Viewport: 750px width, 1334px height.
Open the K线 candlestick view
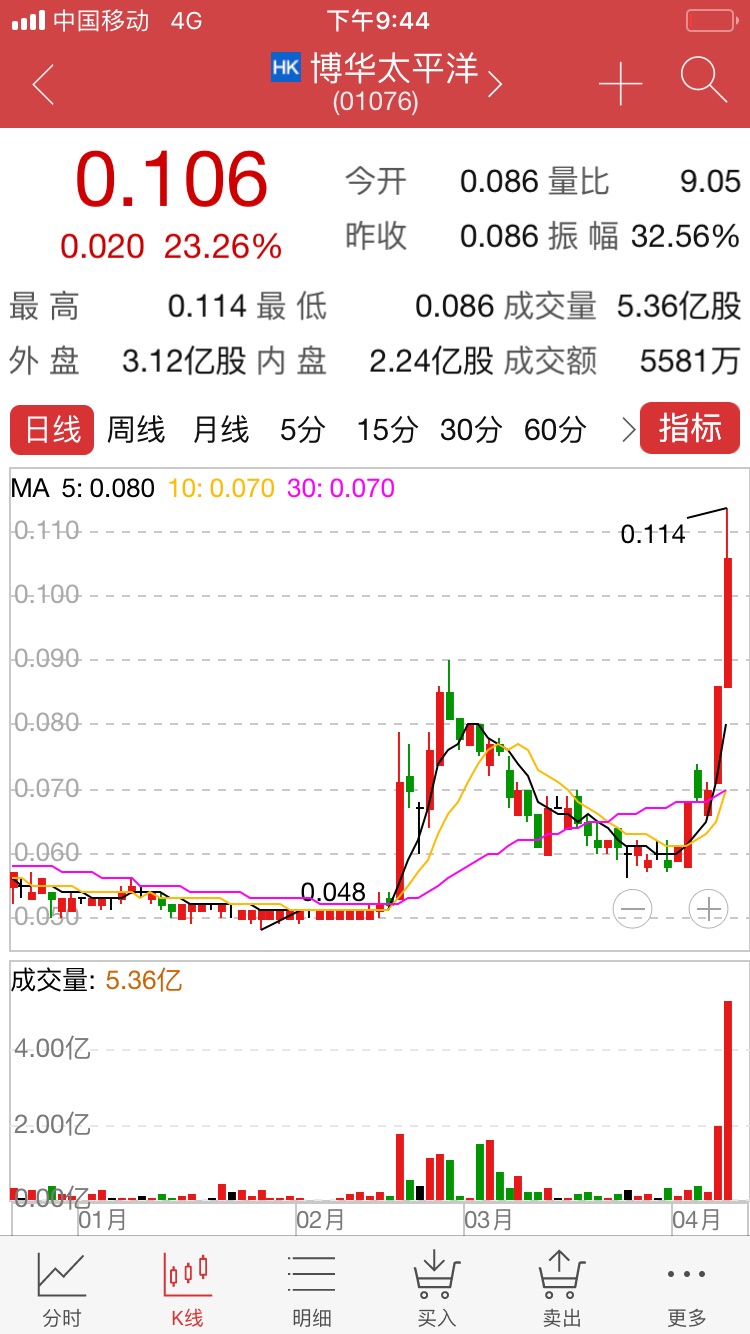click(x=187, y=1289)
